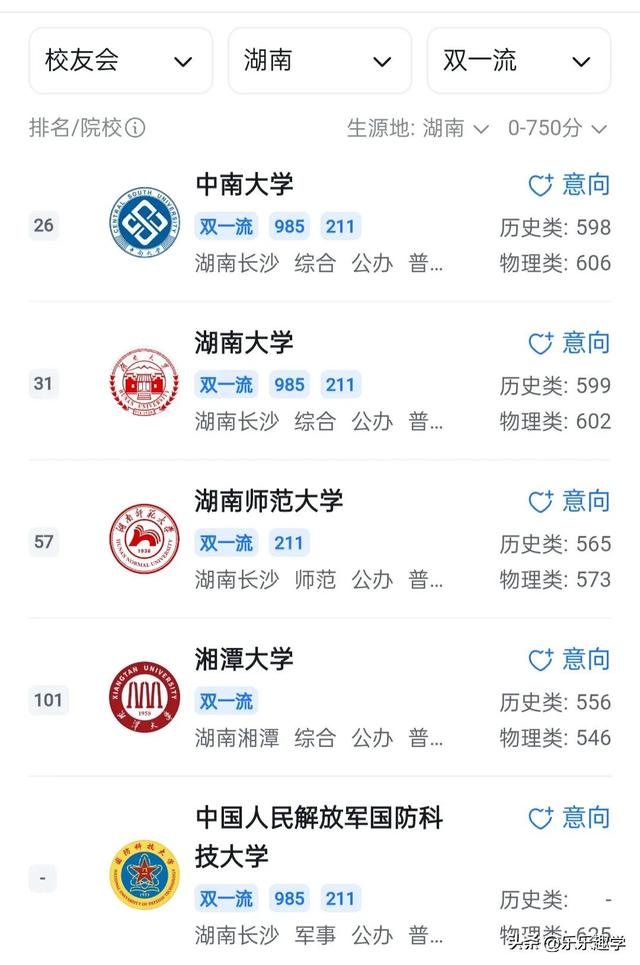Mark 湖南大学 as 意向

pyautogui.click(x=568, y=342)
